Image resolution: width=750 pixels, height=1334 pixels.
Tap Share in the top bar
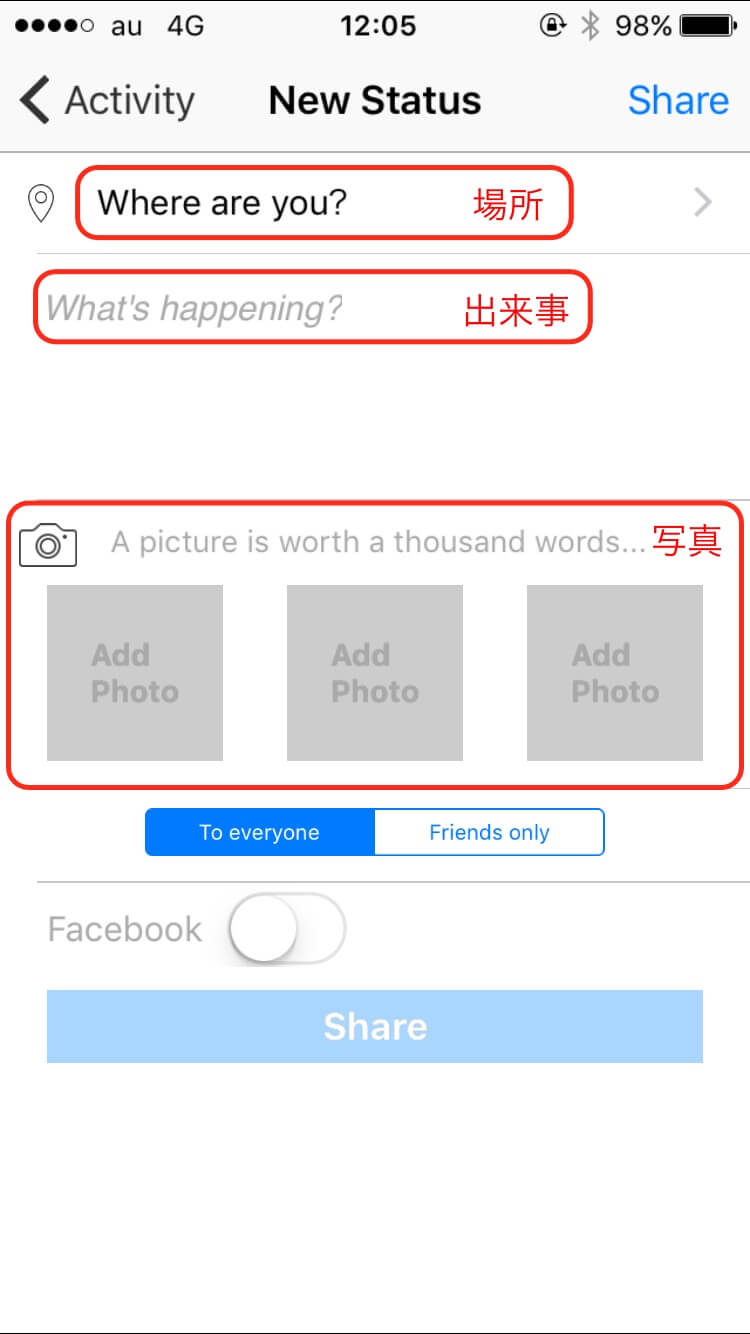pyautogui.click(x=678, y=101)
